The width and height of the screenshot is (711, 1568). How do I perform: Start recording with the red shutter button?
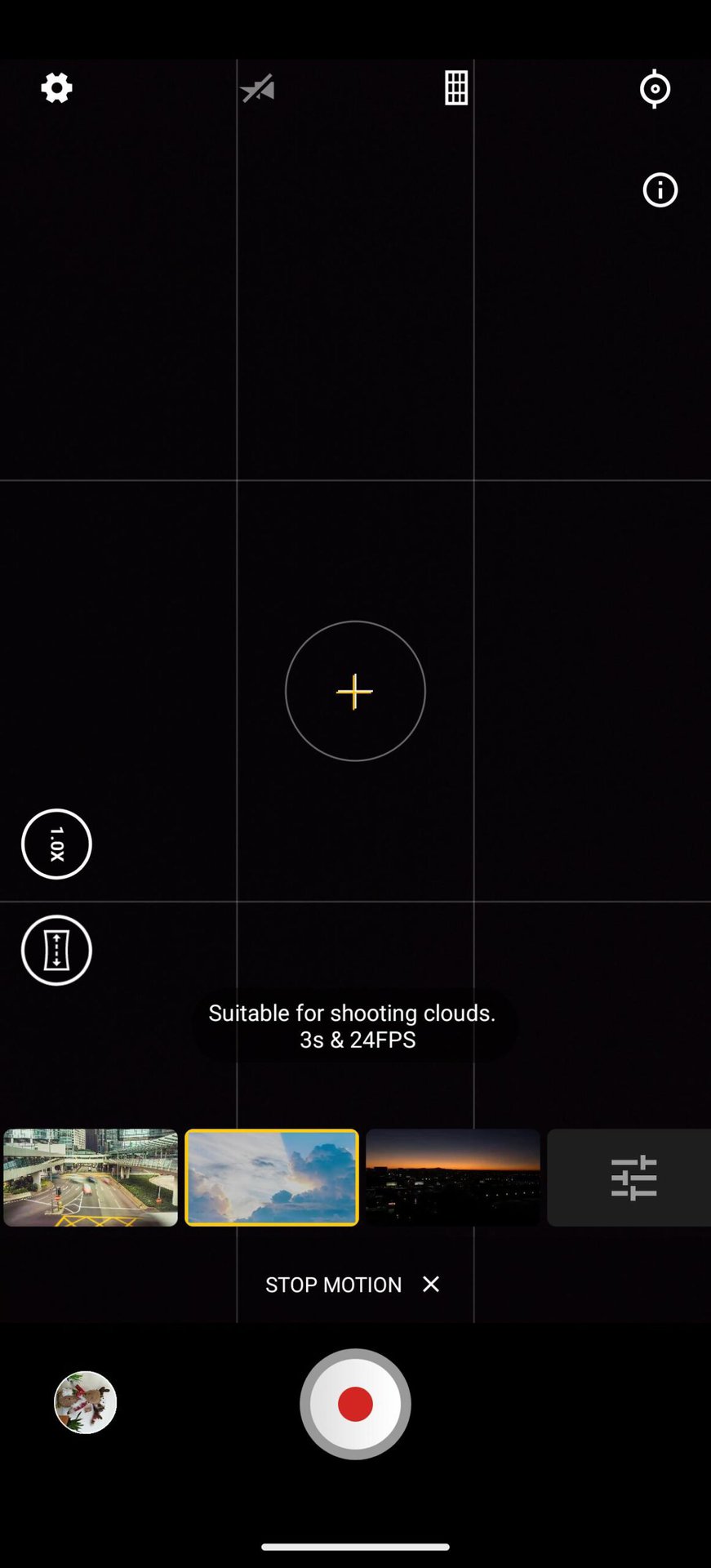coord(355,1403)
